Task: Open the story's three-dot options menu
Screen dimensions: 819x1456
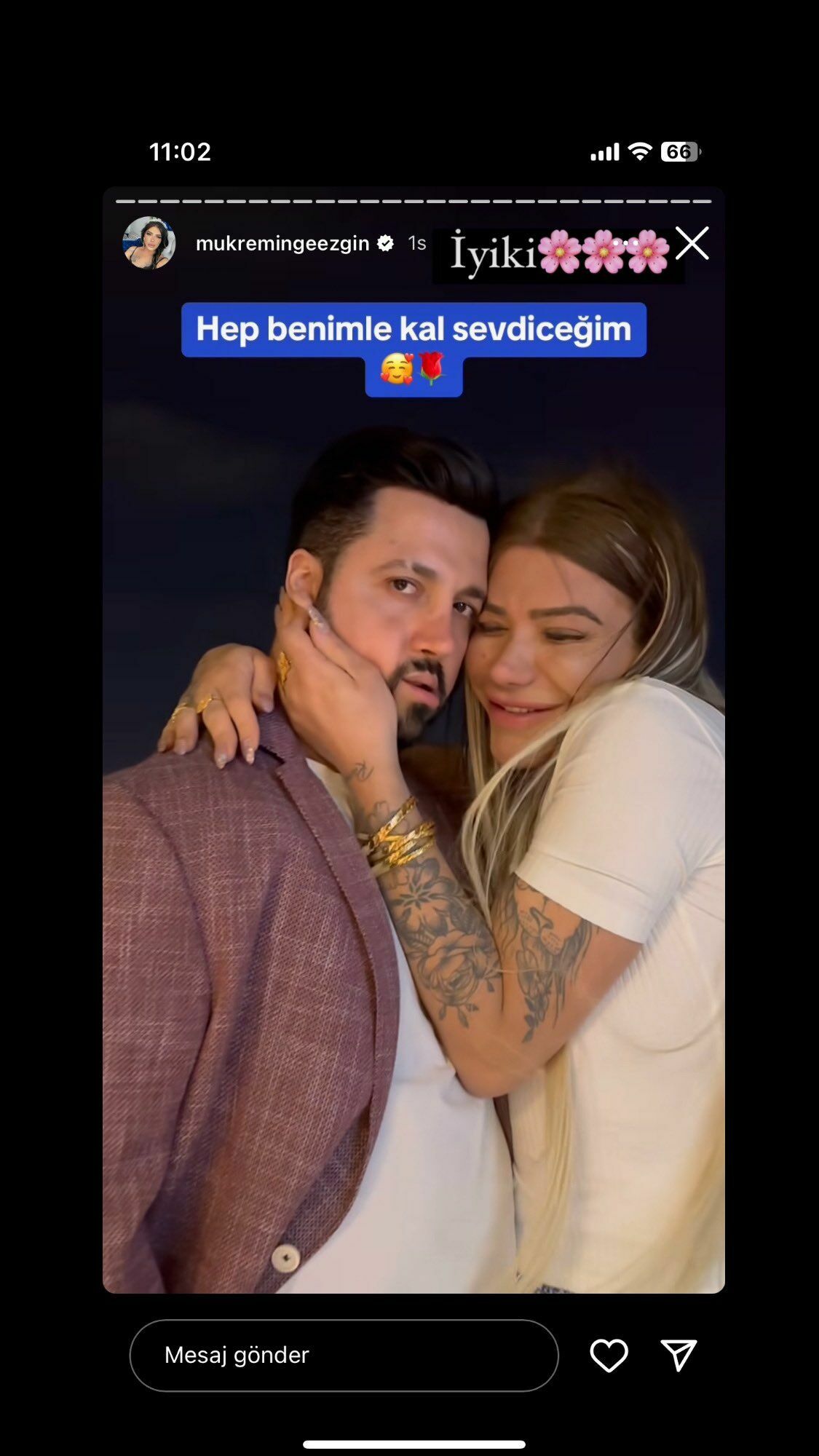Action: [626, 242]
